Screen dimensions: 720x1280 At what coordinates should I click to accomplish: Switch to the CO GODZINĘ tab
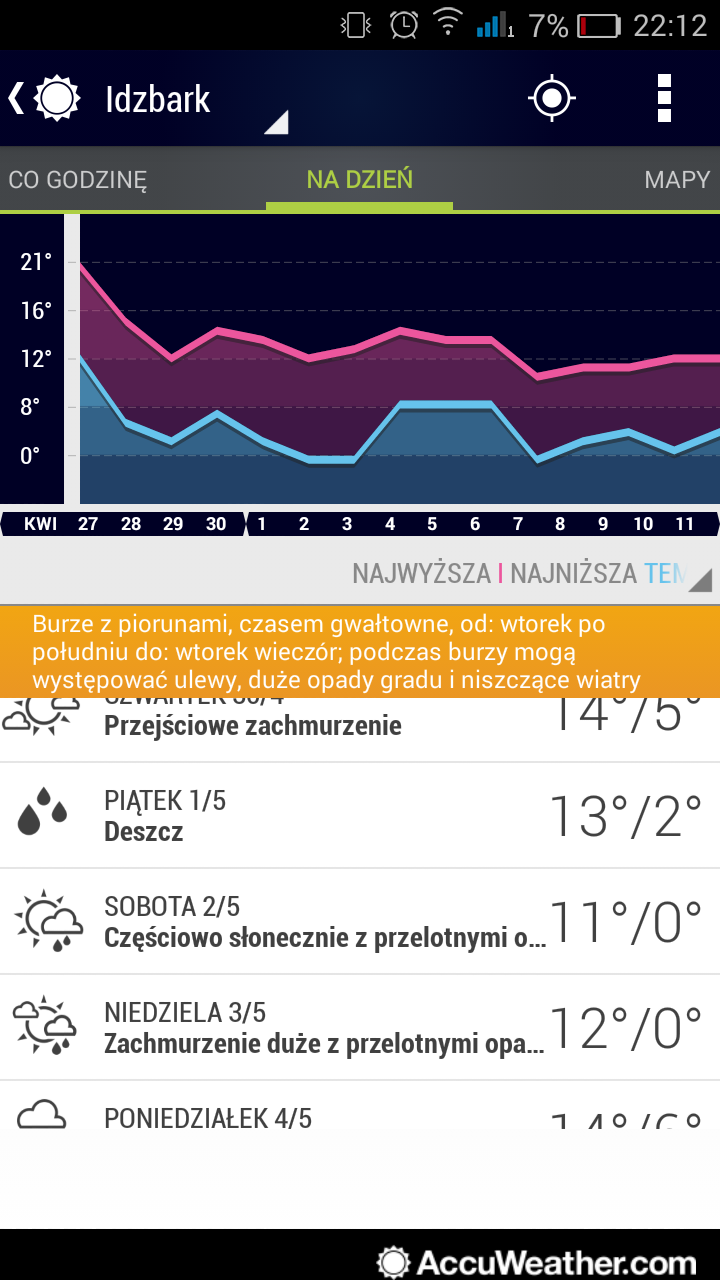point(78,180)
